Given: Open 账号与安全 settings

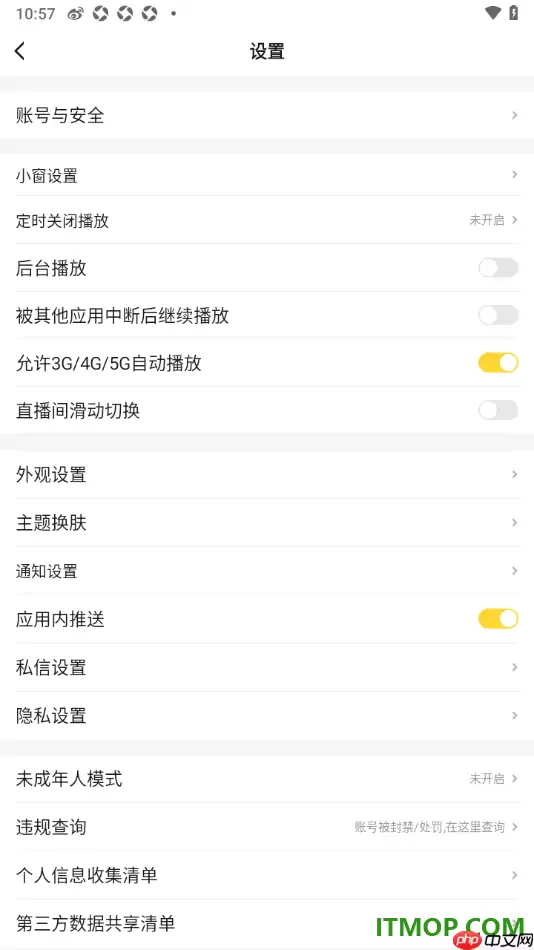Looking at the screenshot, I should pos(267,115).
